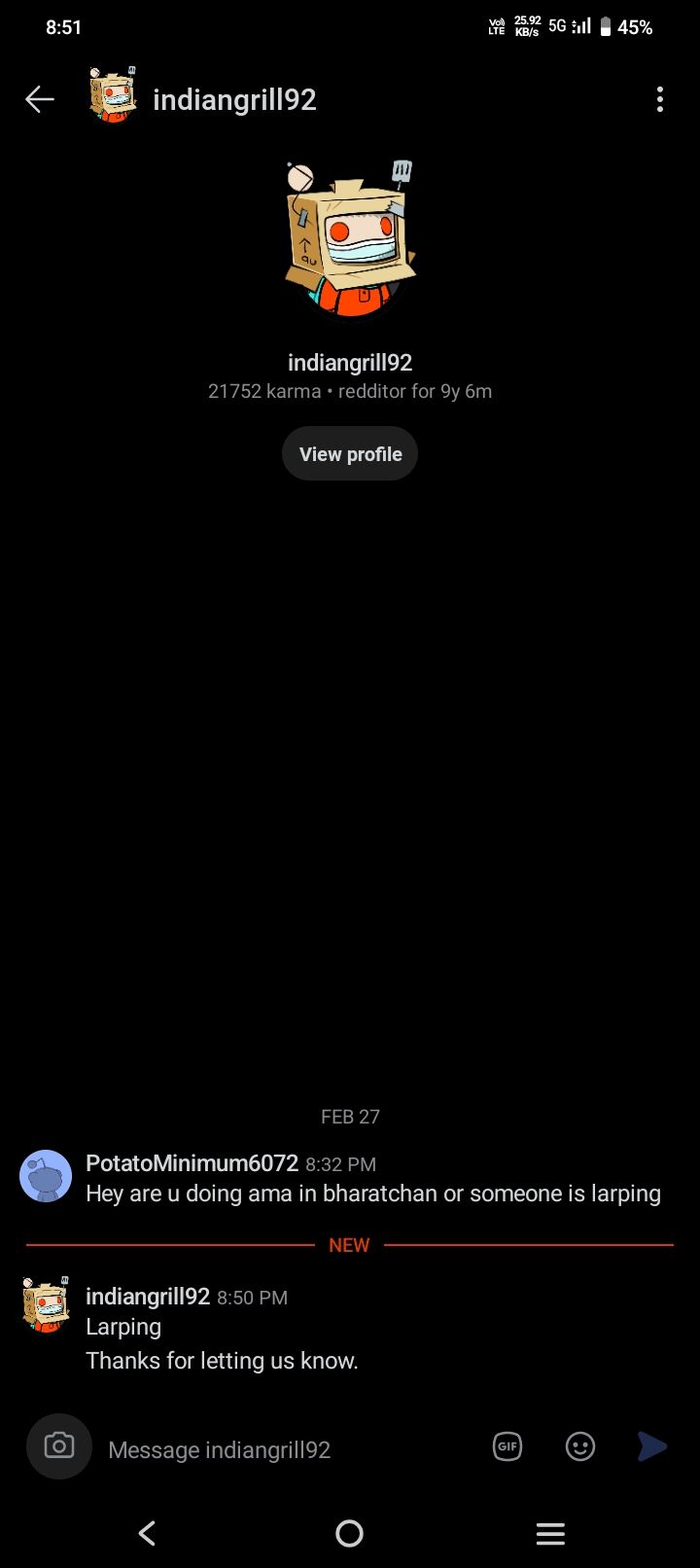The width and height of the screenshot is (700, 1568).
Task: Go back using the top-left arrow
Action: pyautogui.click(x=39, y=99)
